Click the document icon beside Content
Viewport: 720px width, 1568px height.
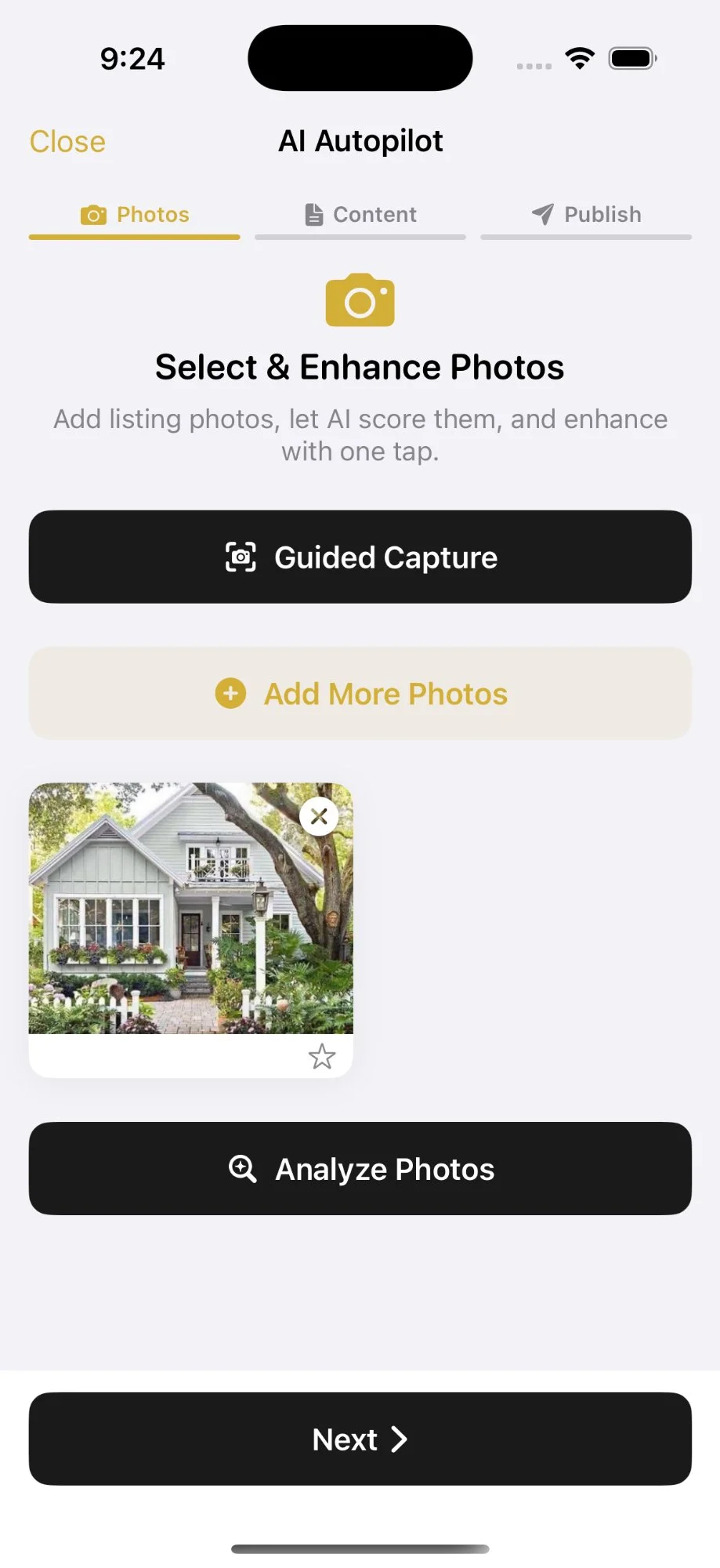coord(313,213)
